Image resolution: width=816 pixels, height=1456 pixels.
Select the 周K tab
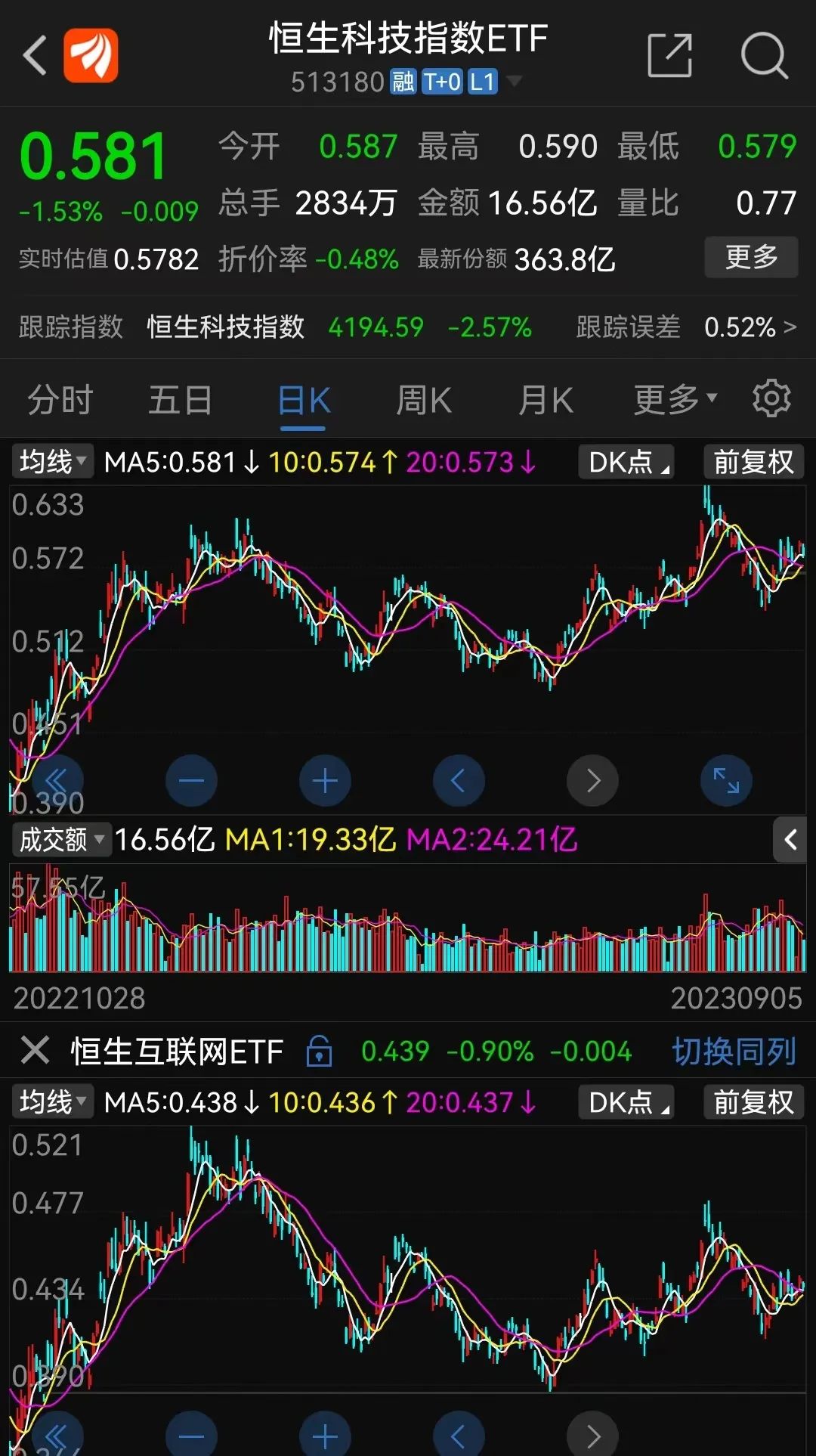click(x=424, y=400)
